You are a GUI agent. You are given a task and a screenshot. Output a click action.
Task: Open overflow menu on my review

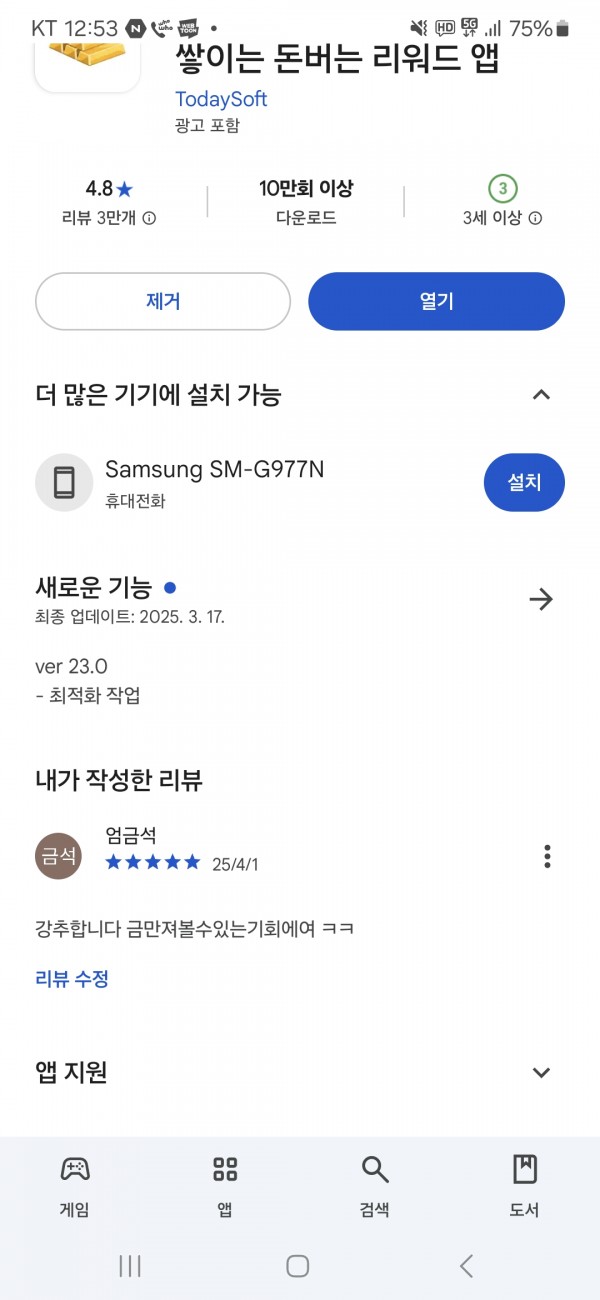(x=547, y=856)
